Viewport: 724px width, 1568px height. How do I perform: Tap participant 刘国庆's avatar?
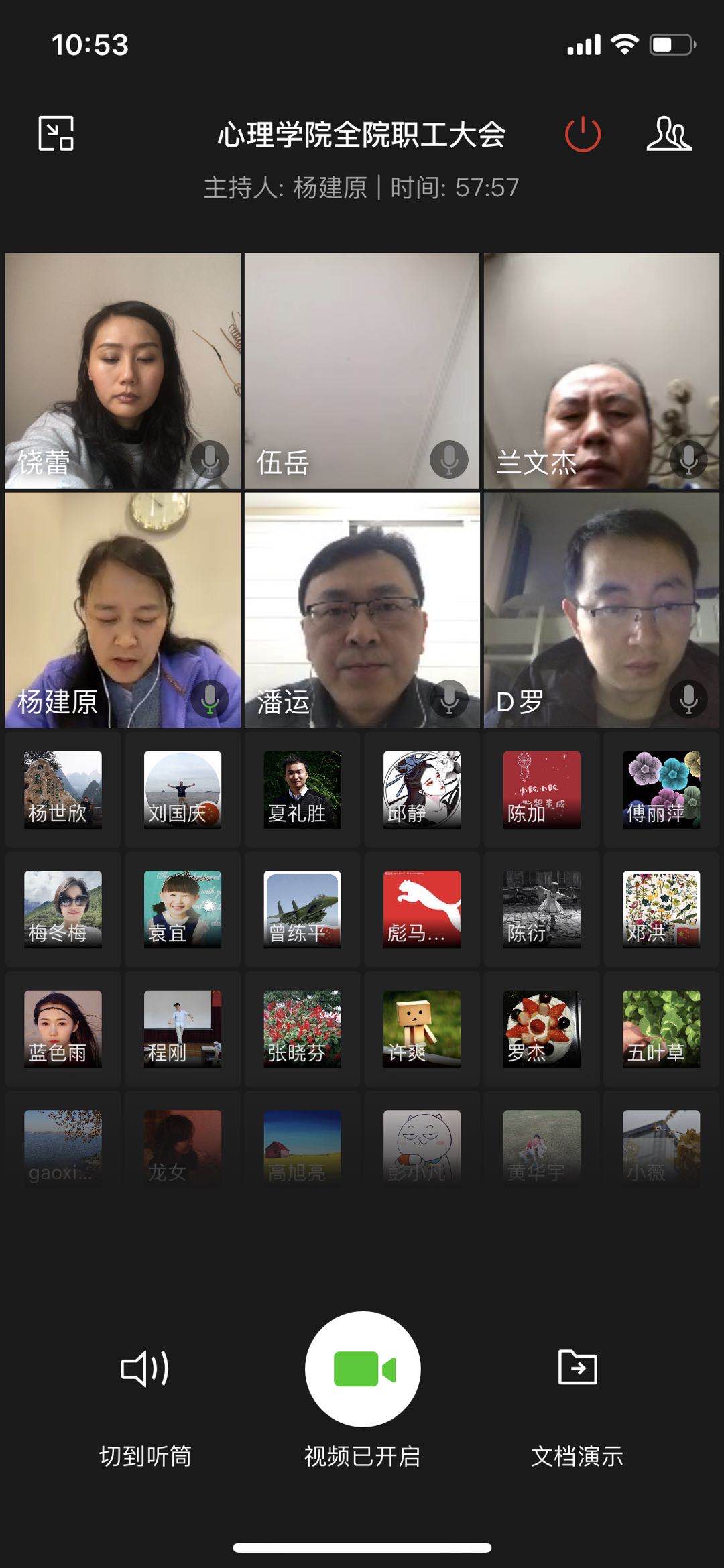pos(182,789)
